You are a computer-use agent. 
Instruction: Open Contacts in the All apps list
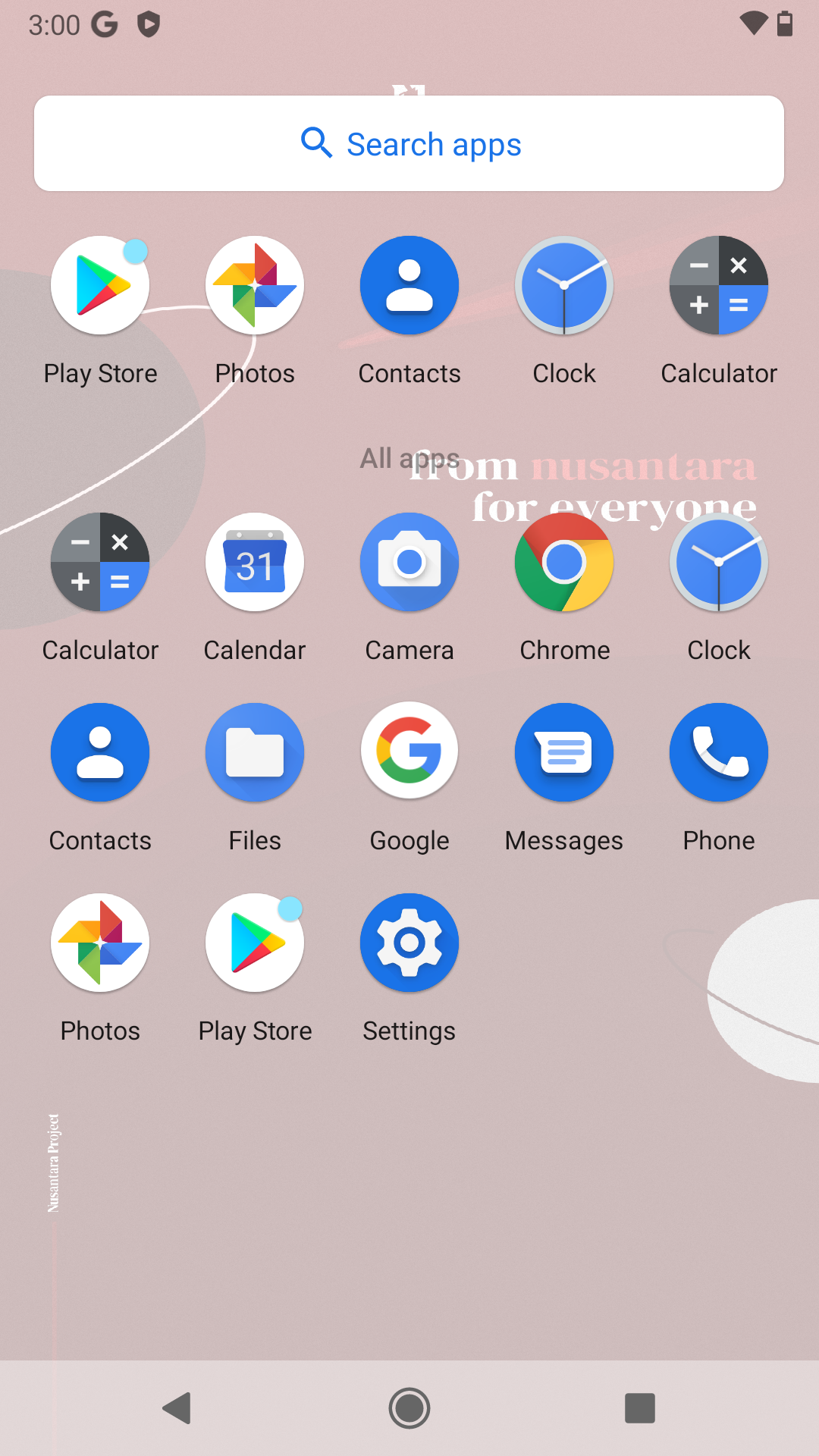point(100,753)
